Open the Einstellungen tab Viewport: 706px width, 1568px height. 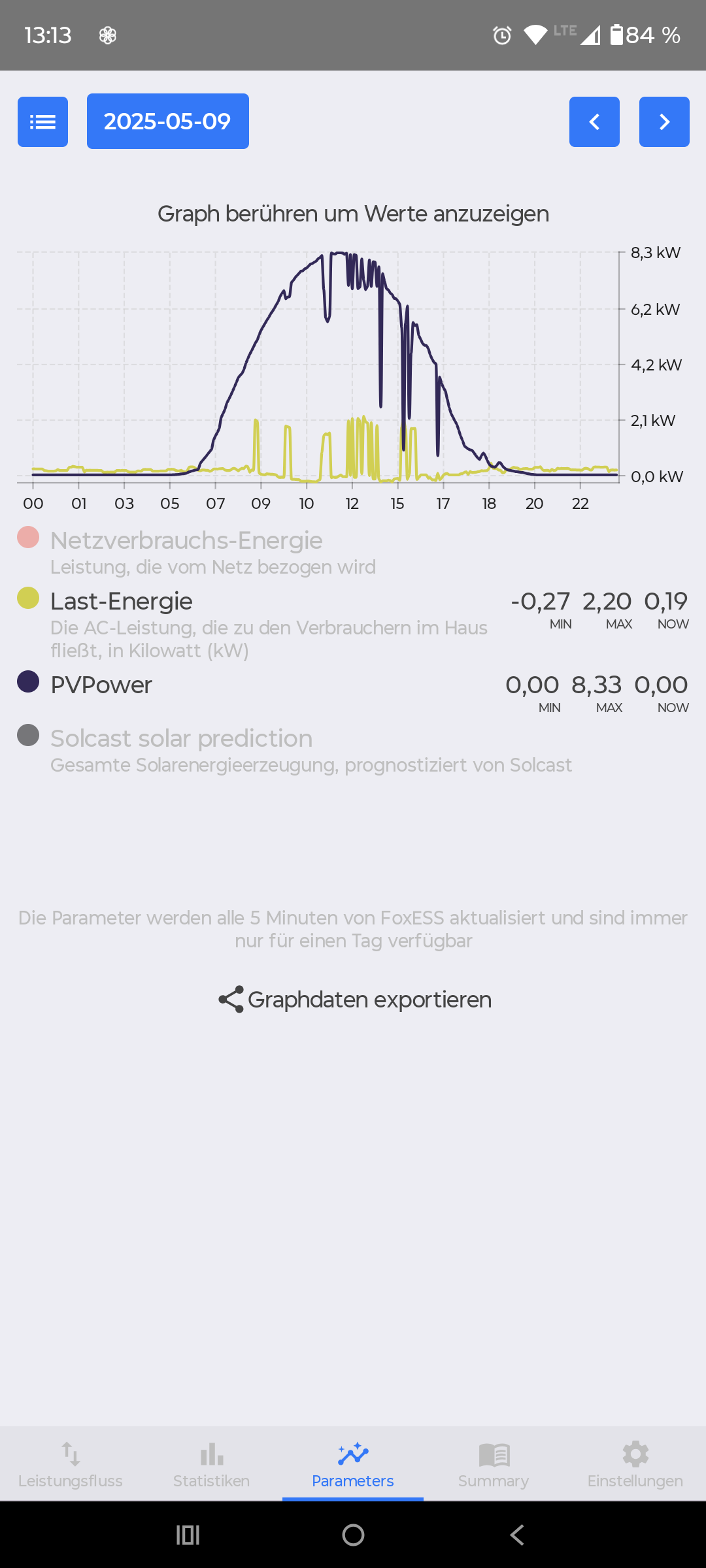click(x=635, y=1465)
